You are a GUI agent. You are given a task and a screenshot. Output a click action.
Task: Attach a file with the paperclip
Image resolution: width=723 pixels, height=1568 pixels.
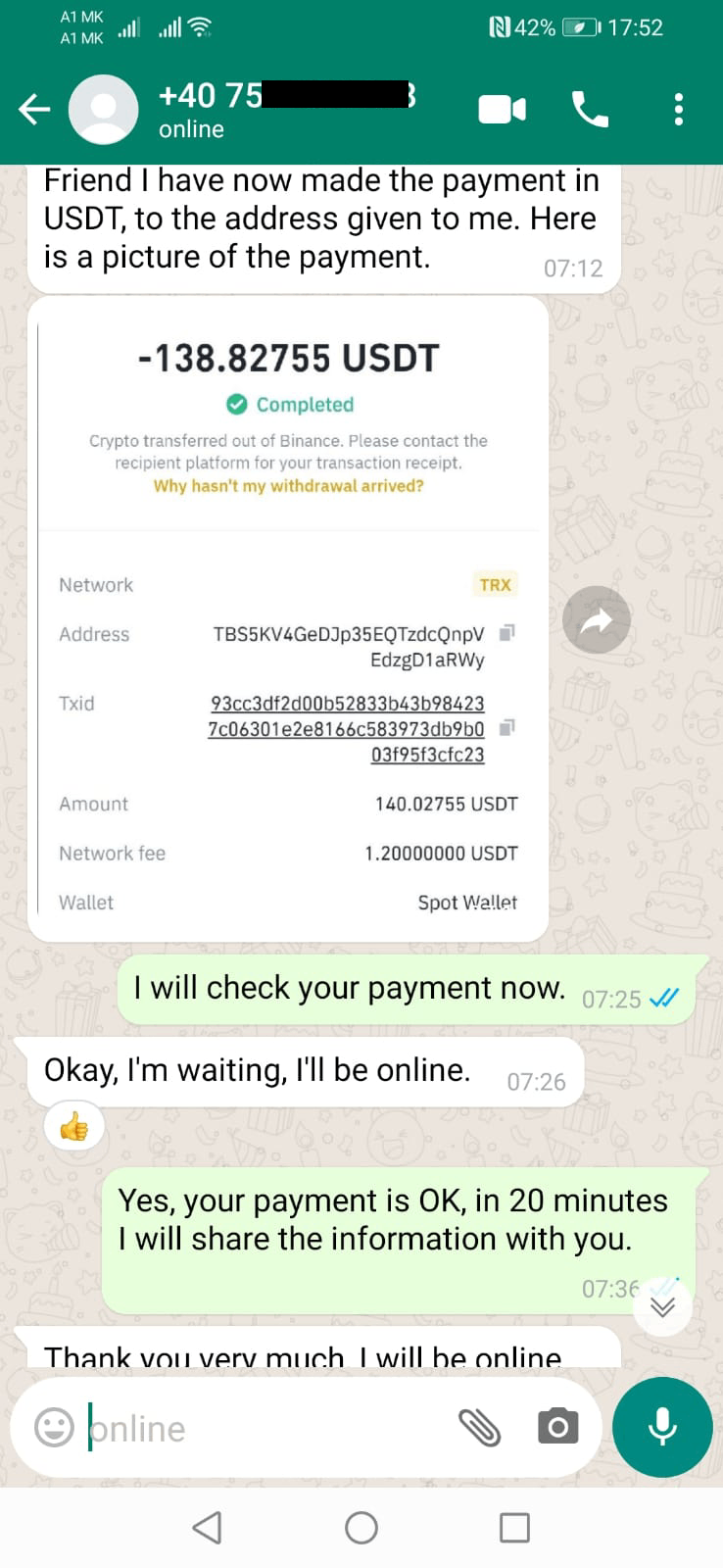click(x=480, y=1427)
